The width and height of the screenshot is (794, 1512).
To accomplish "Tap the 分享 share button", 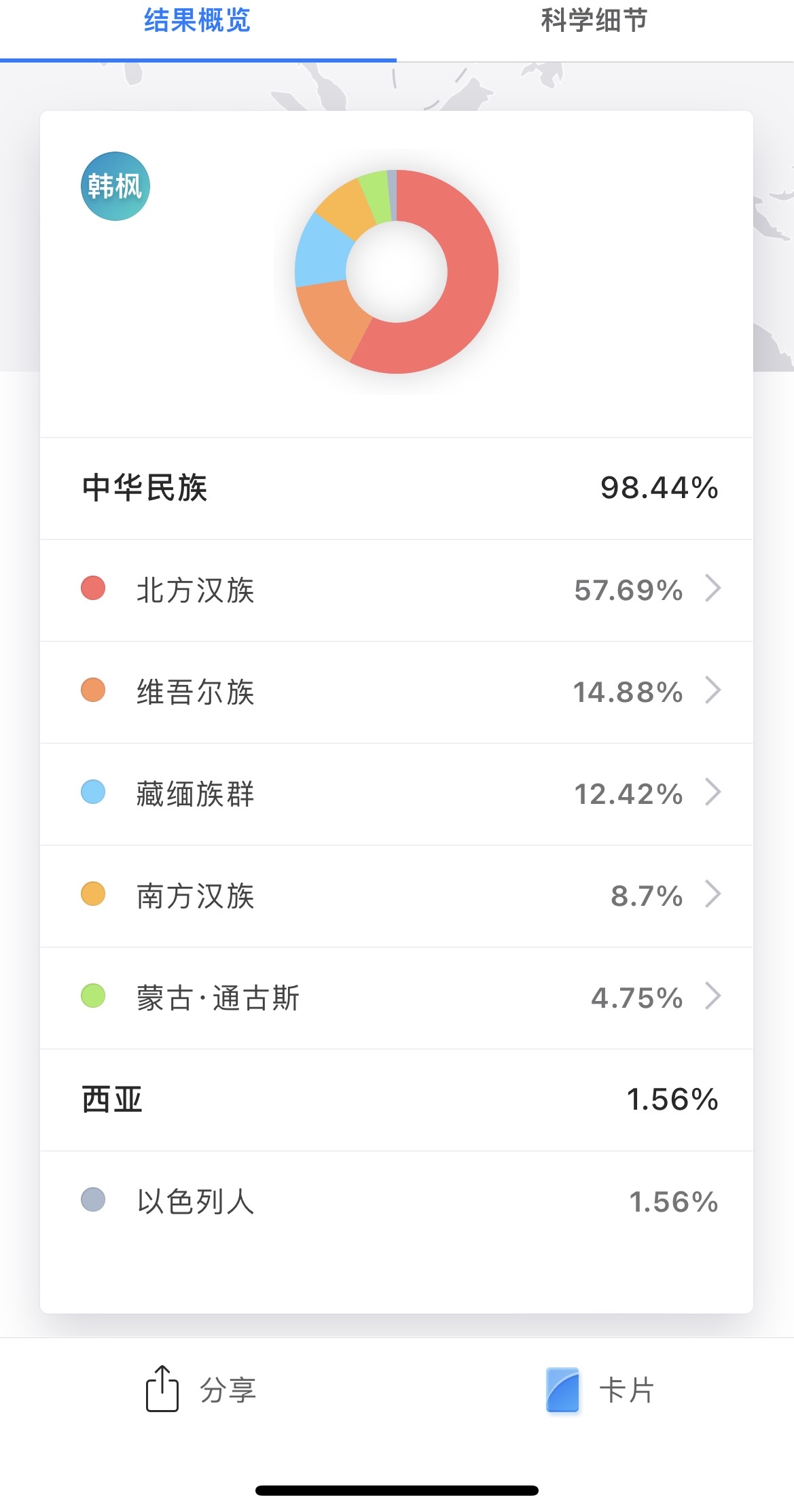I will 201,1389.
